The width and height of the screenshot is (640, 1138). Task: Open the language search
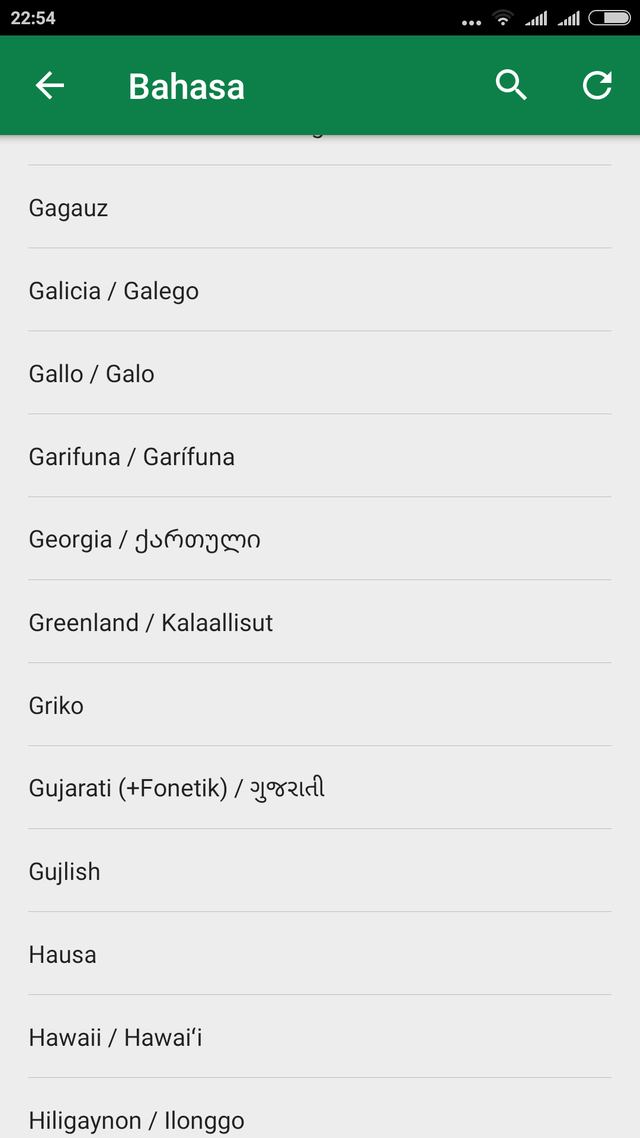(x=511, y=86)
